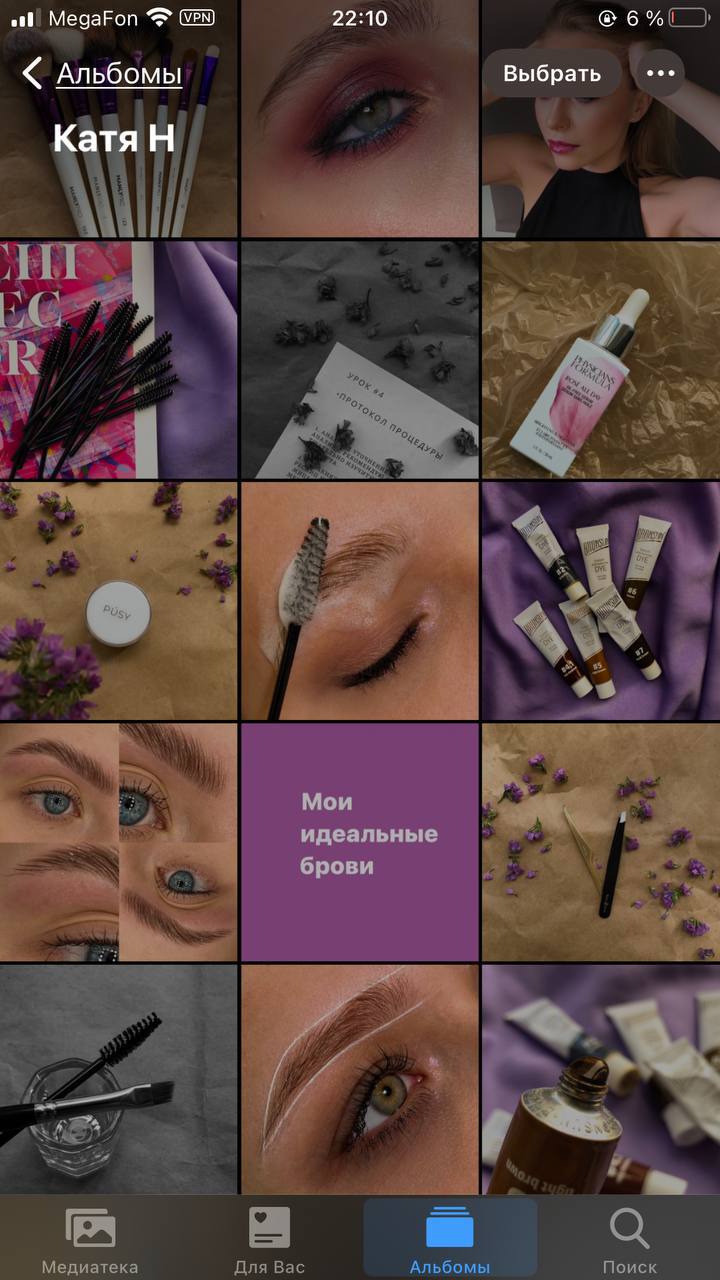This screenshot has width=720, height=1280.
Task: Open the Поиск tab
Action: pos(630,1240)
